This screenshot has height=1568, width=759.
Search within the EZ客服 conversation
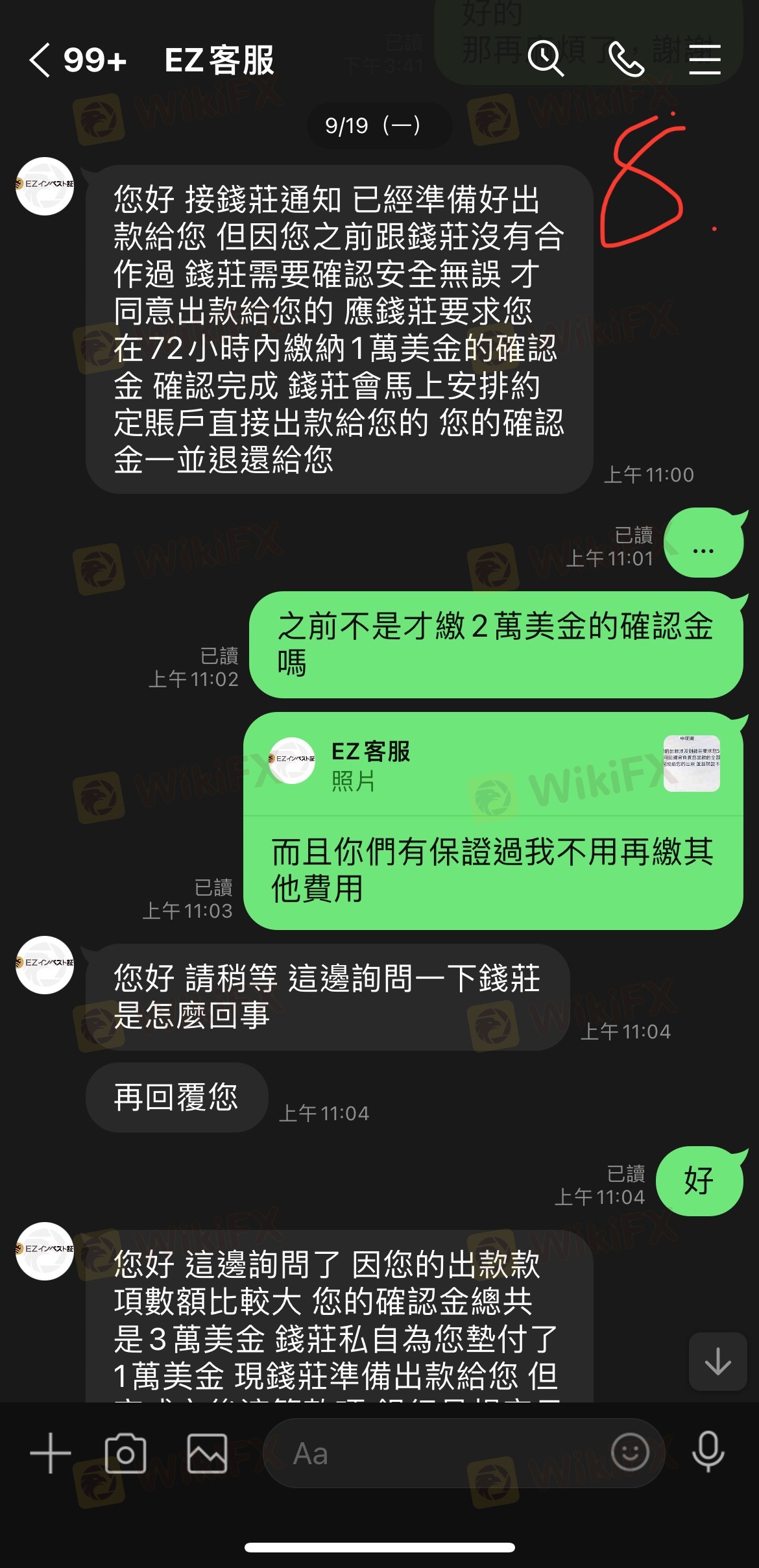[545, 60]
